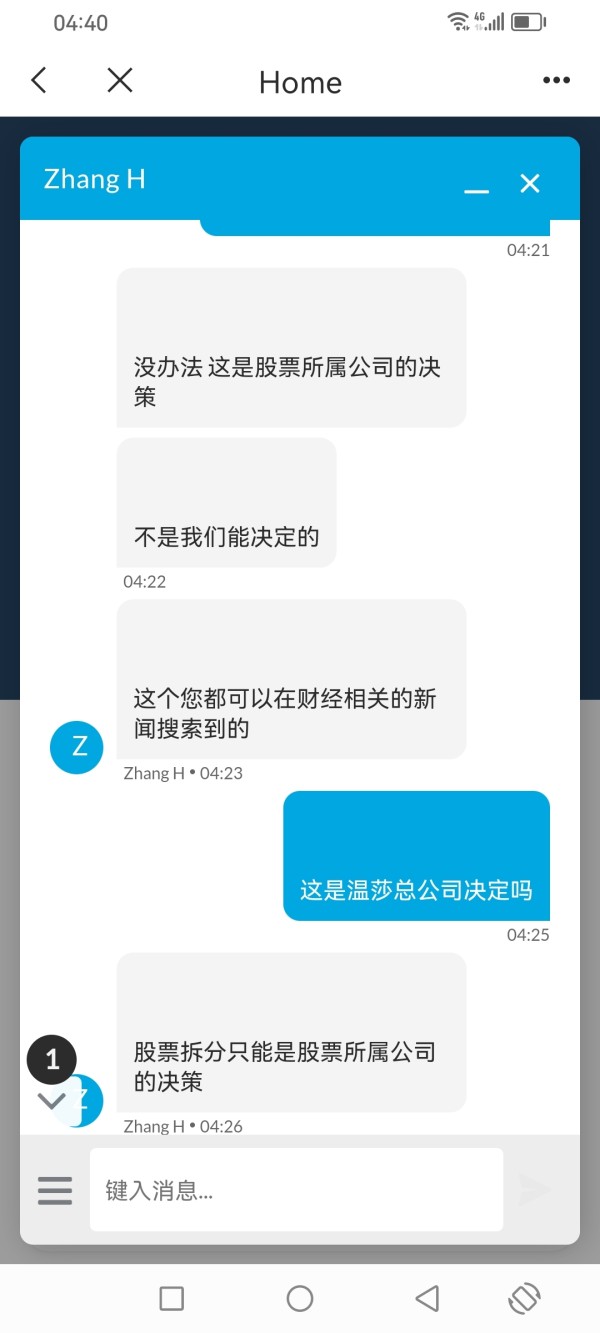The height and width of the screenshot is (1333, 600).
Task: Tap the screen rotation icon
Action: pyautogui.click(x=524, y=1298)
